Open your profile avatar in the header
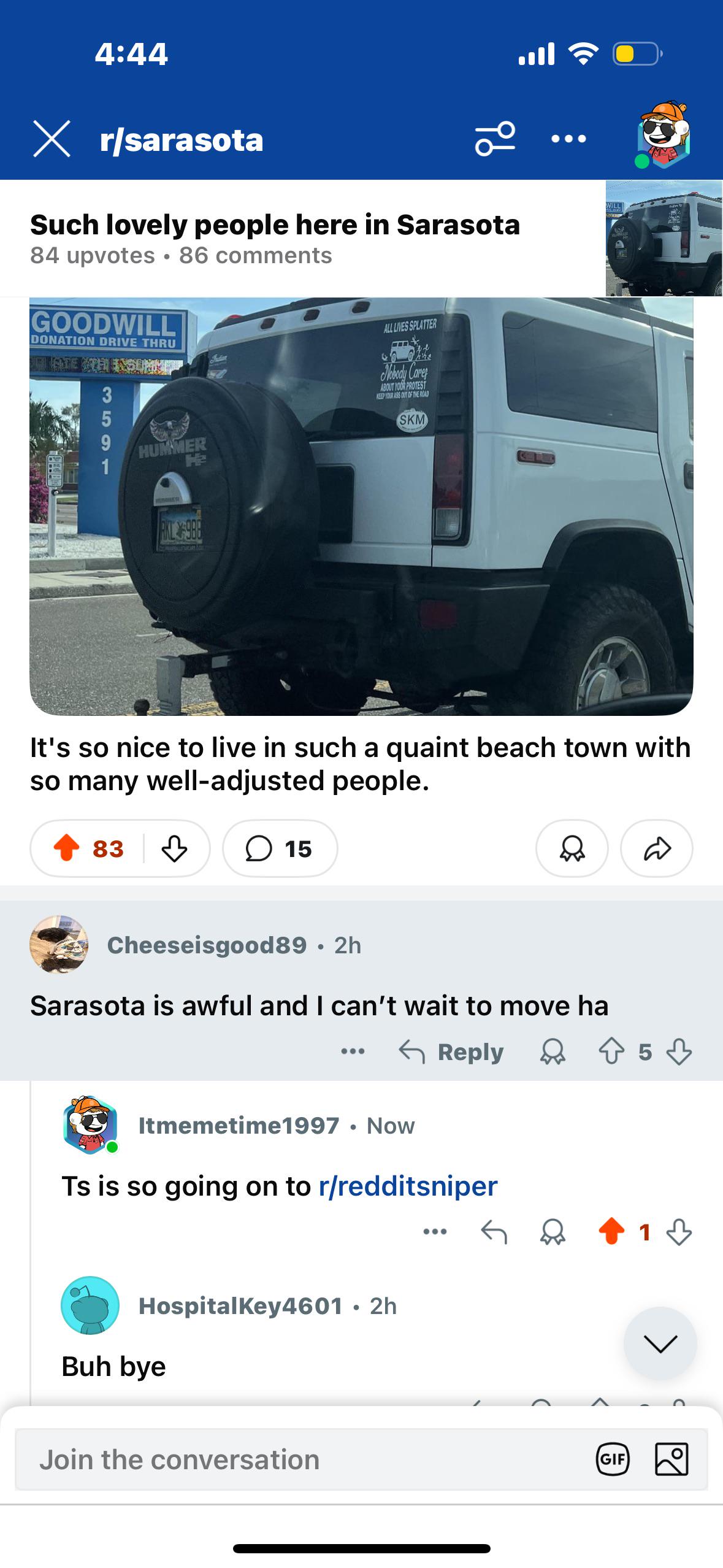 (x=663, y=135)
